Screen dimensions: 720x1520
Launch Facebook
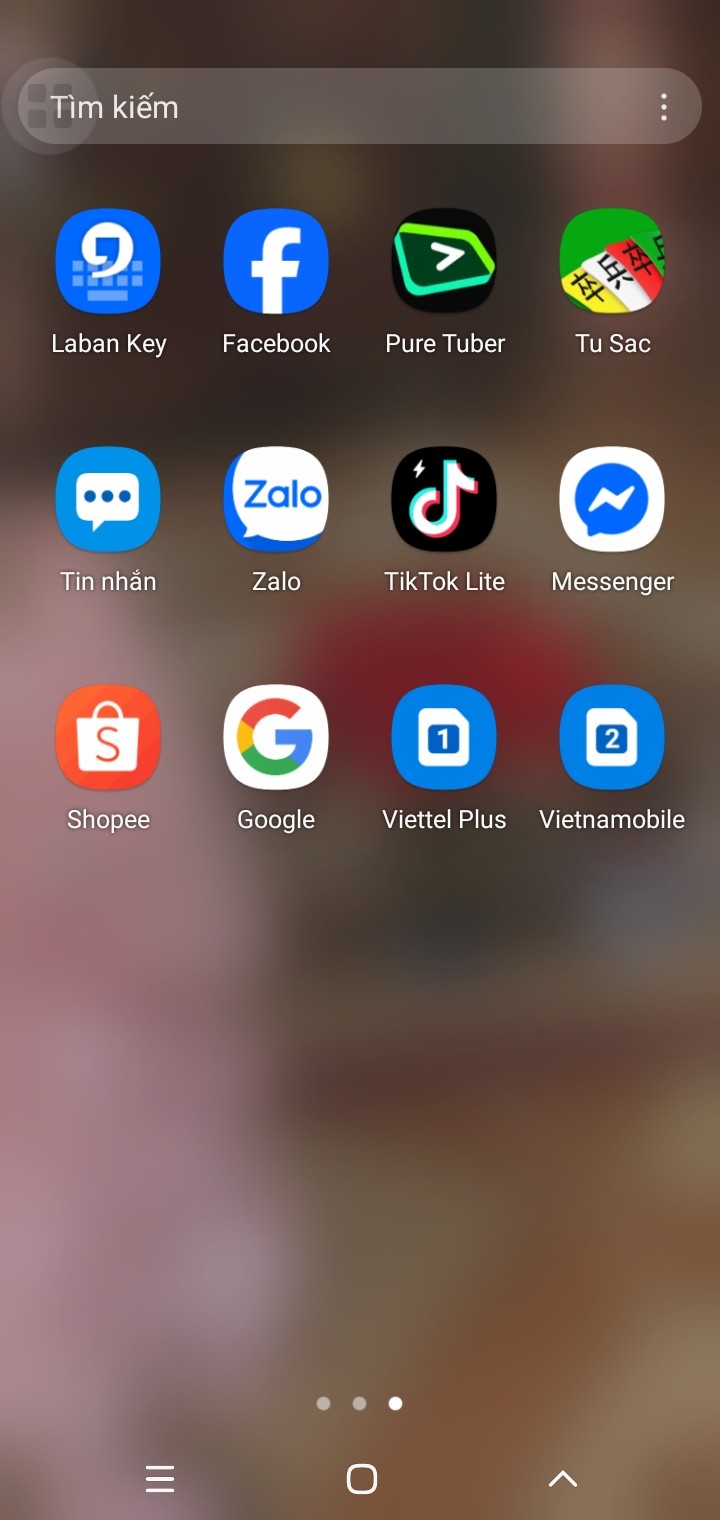(276, 261)
